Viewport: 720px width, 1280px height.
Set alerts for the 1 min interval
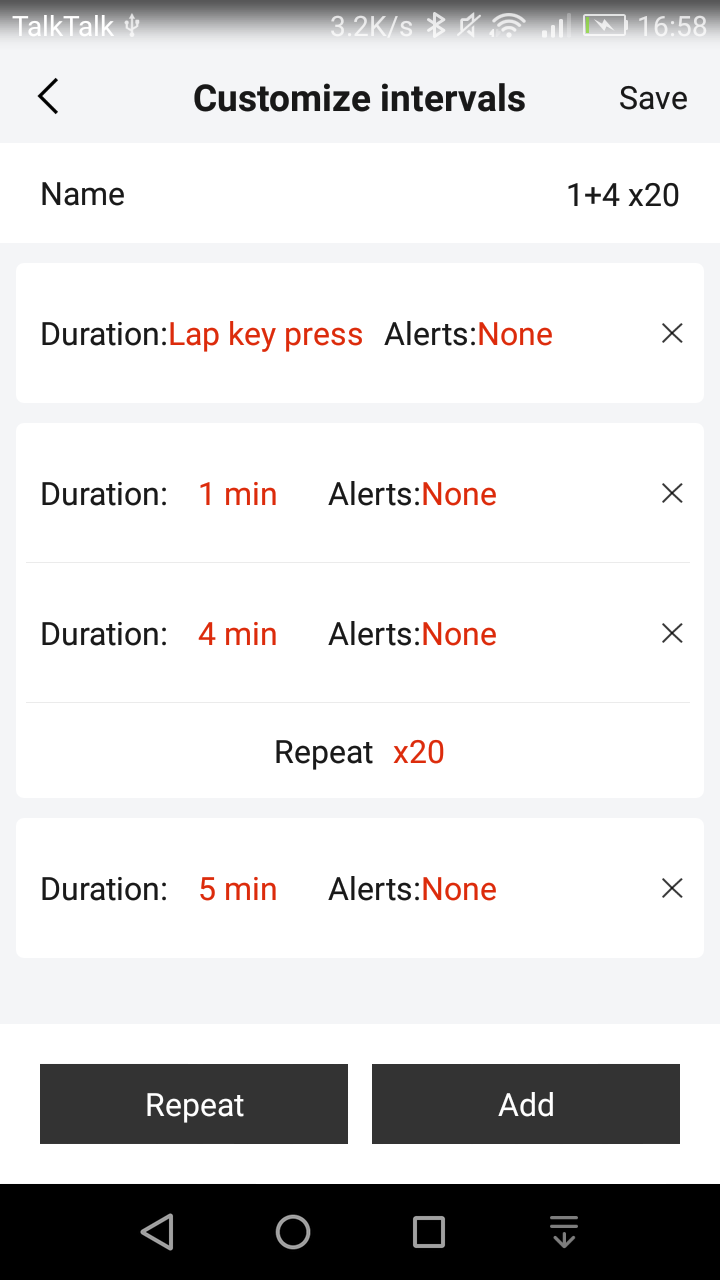click(x=459, y=494)
